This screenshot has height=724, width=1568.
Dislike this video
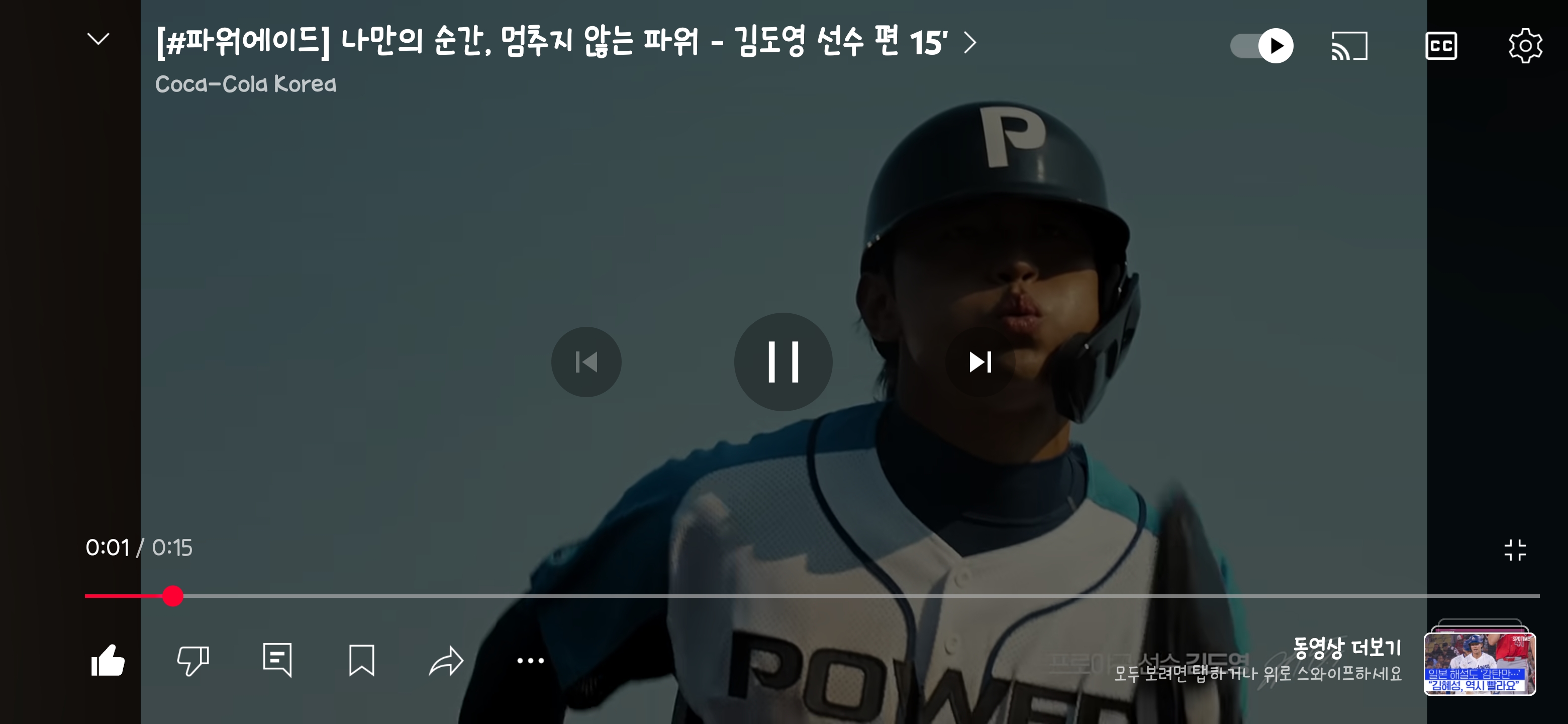(x=192, y=661)
